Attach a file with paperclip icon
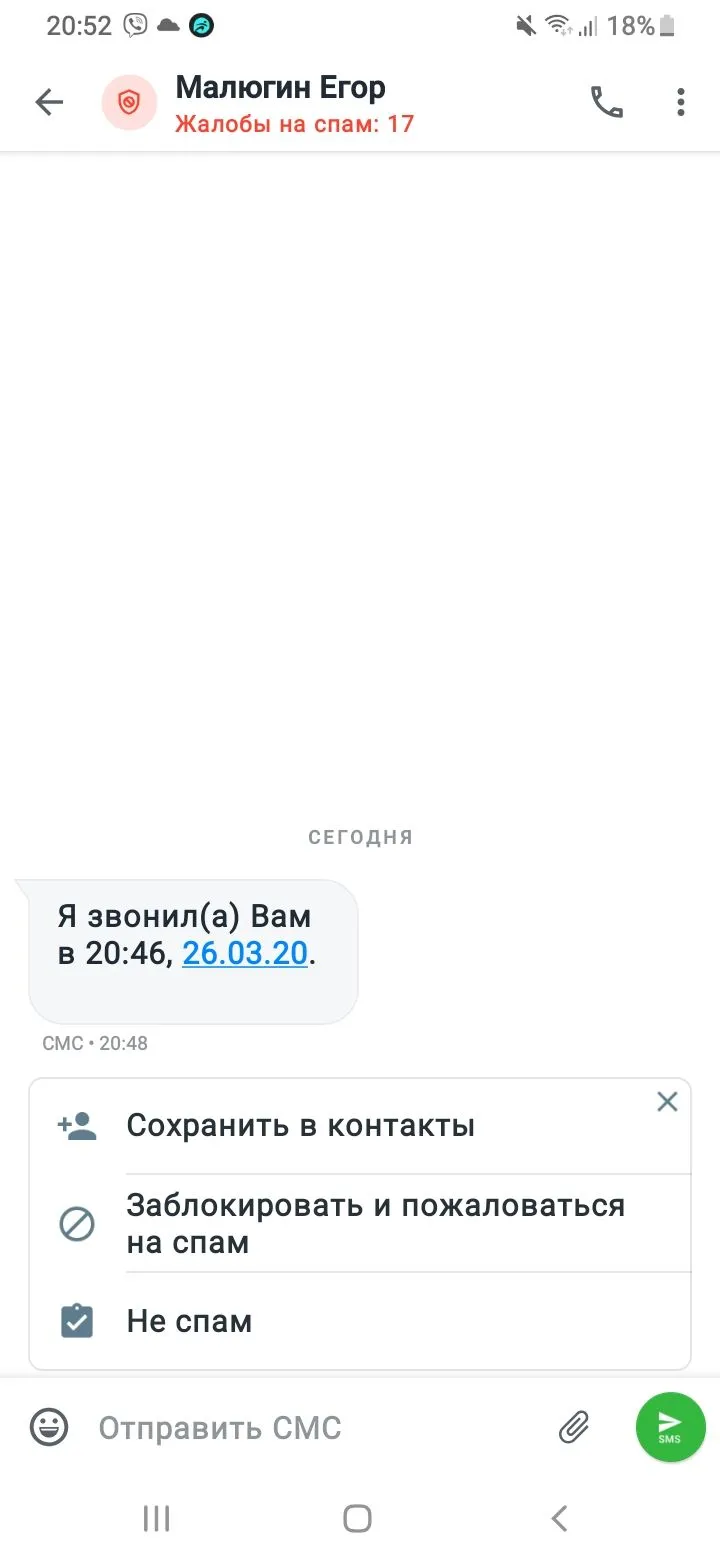This screenshot has width=720, height=1560. [x=574, y=1428]
